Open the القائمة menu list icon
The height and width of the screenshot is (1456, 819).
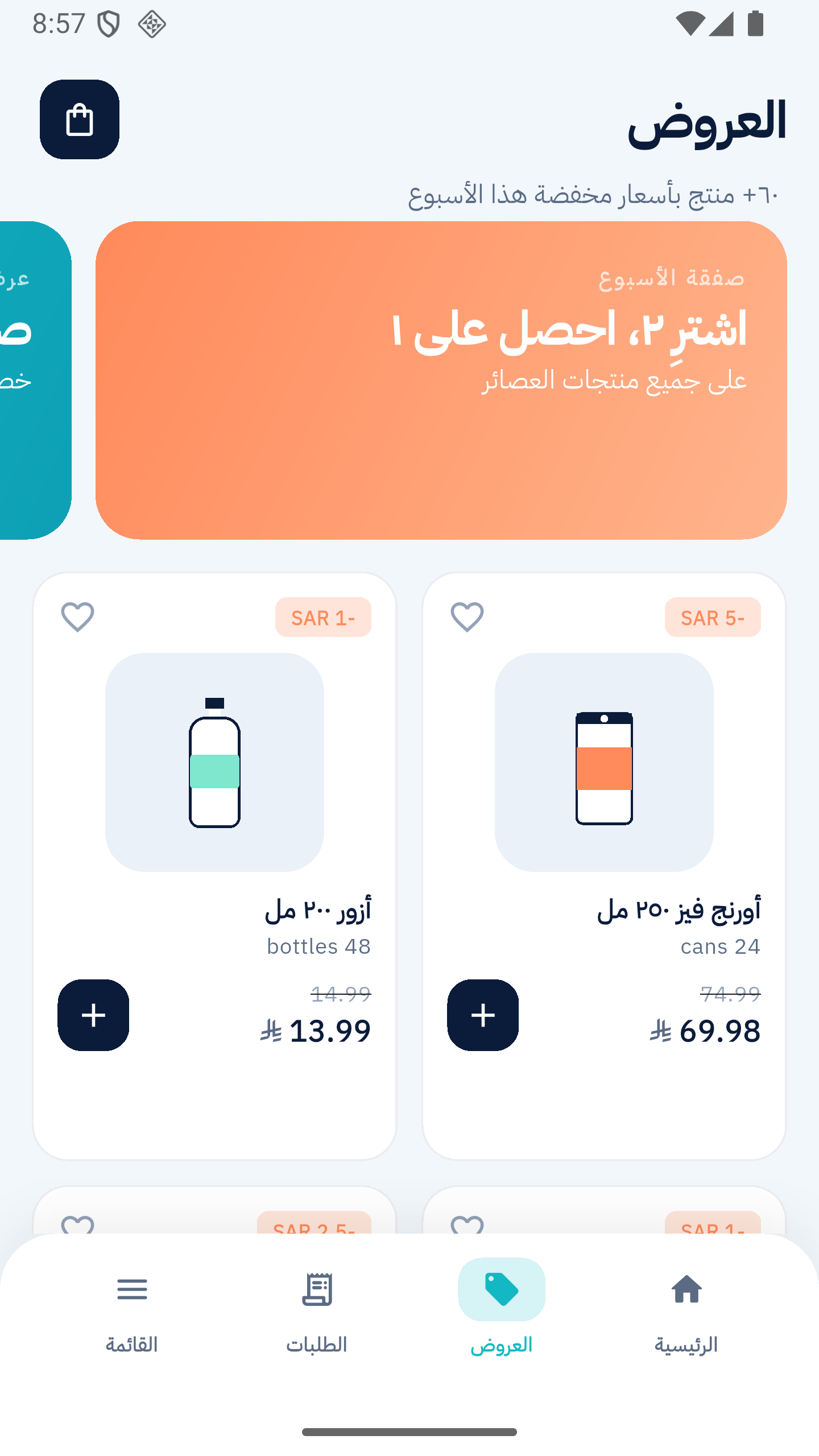[x=132, y=1288]
